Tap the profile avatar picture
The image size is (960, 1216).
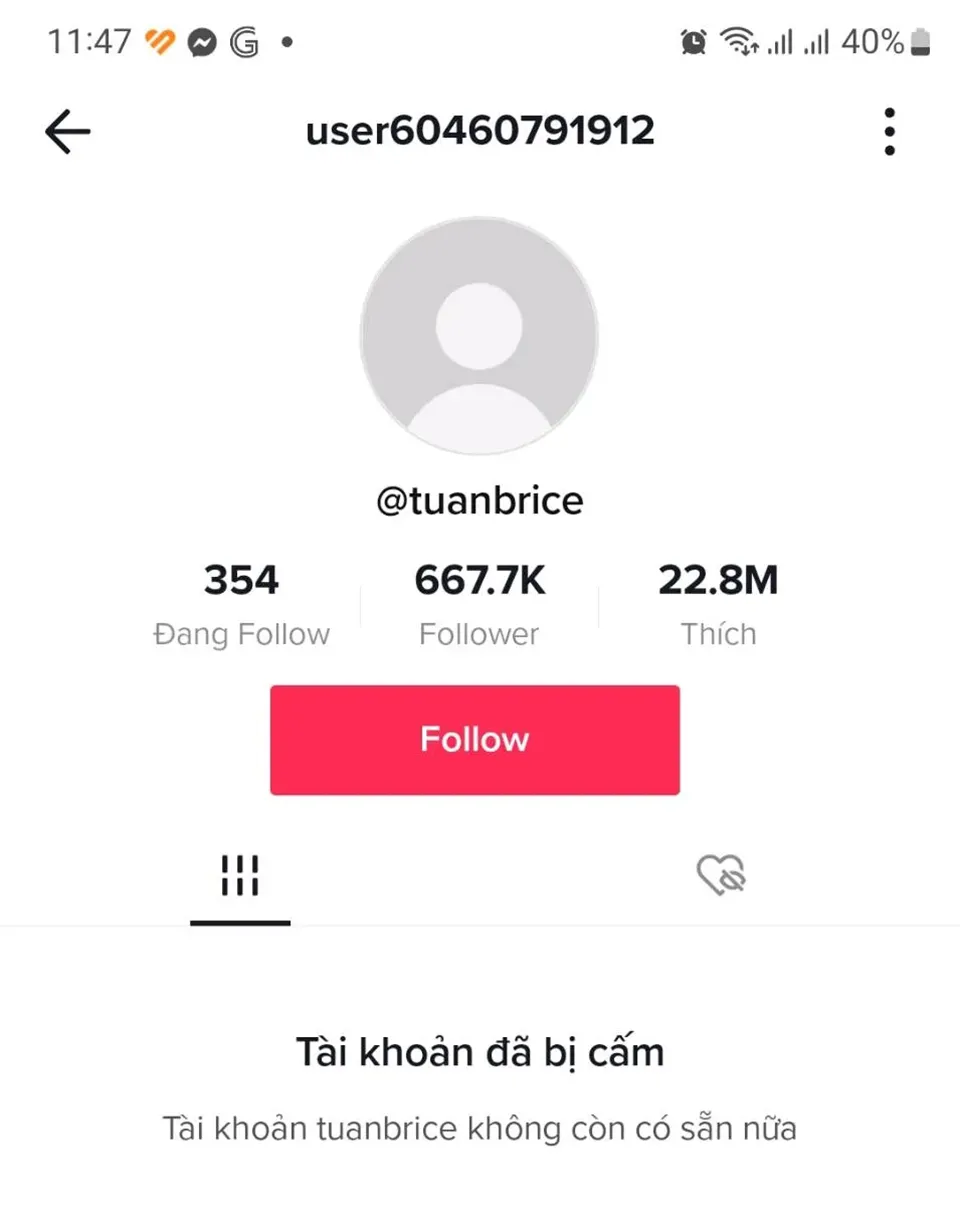[479, 336]
